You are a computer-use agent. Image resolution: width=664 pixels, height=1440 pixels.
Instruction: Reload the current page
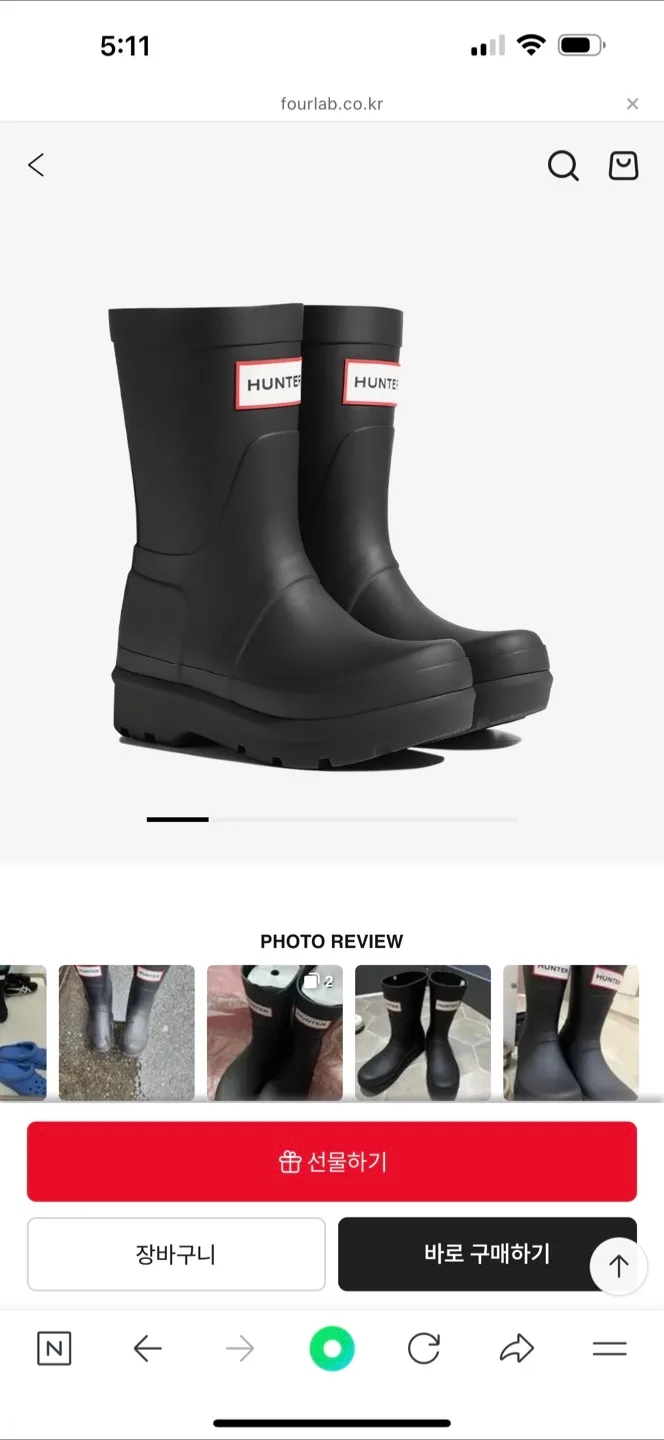[424, 1349]
